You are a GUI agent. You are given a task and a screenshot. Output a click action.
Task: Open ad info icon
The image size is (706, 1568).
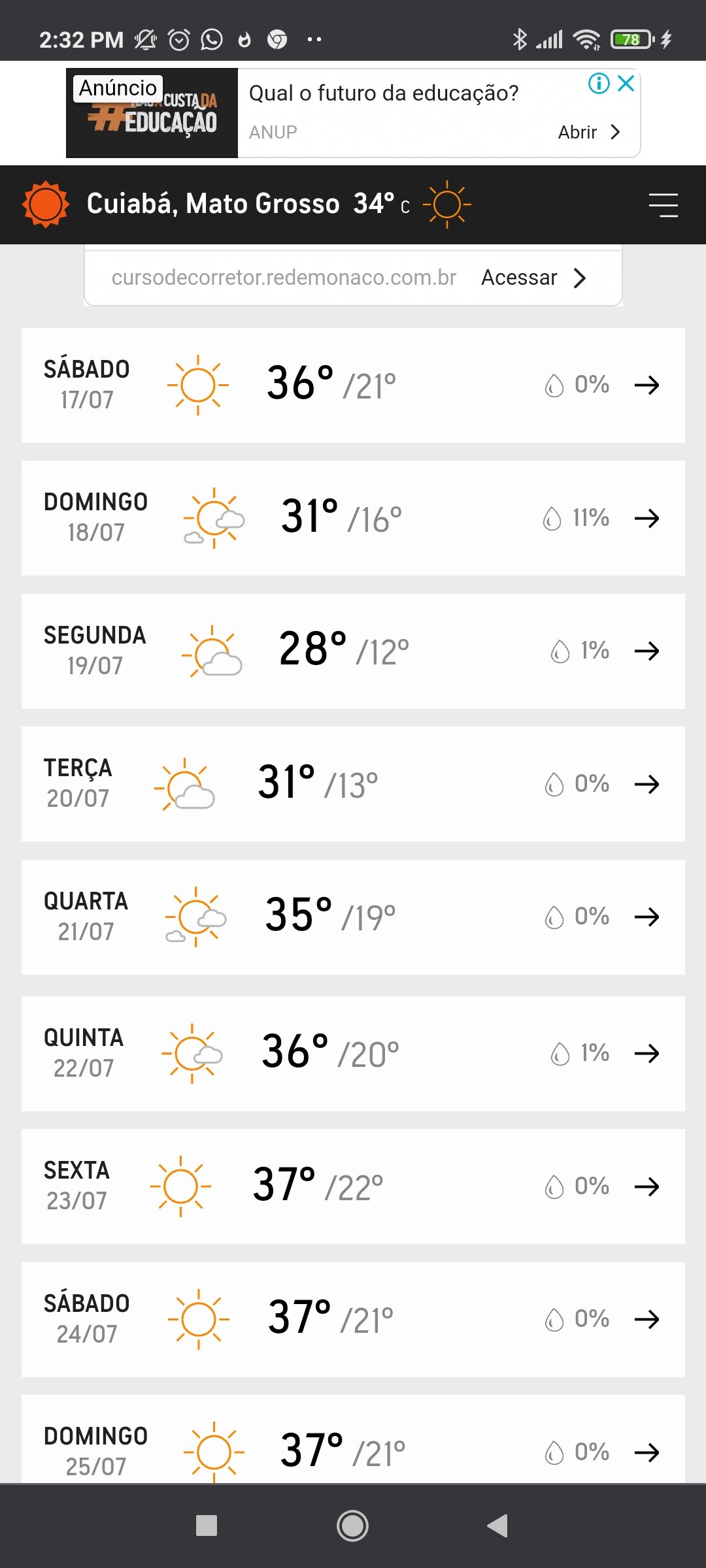pyautogui.click(x=599, y=83)
